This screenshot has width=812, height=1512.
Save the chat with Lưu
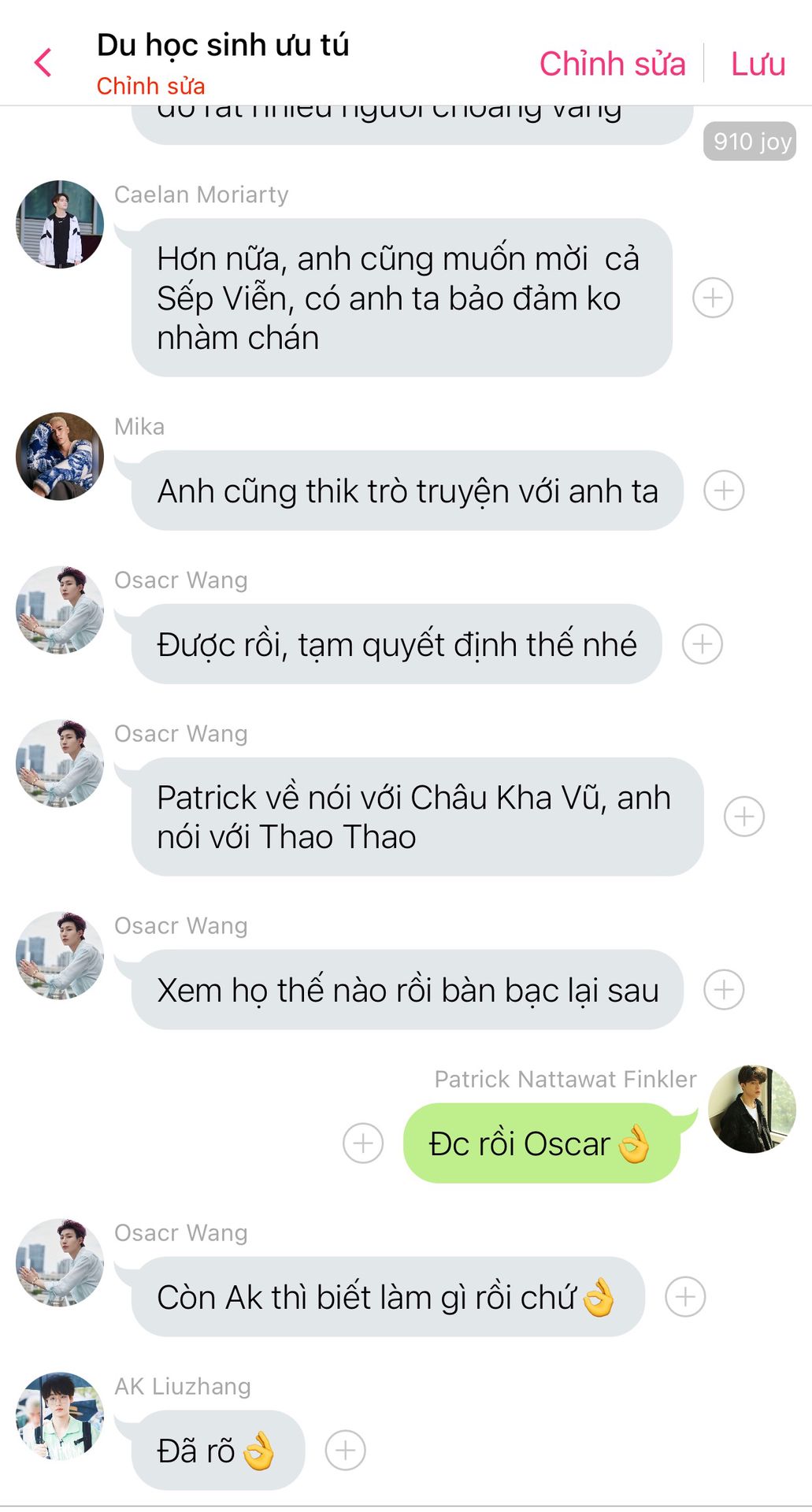tap(758, 64)
